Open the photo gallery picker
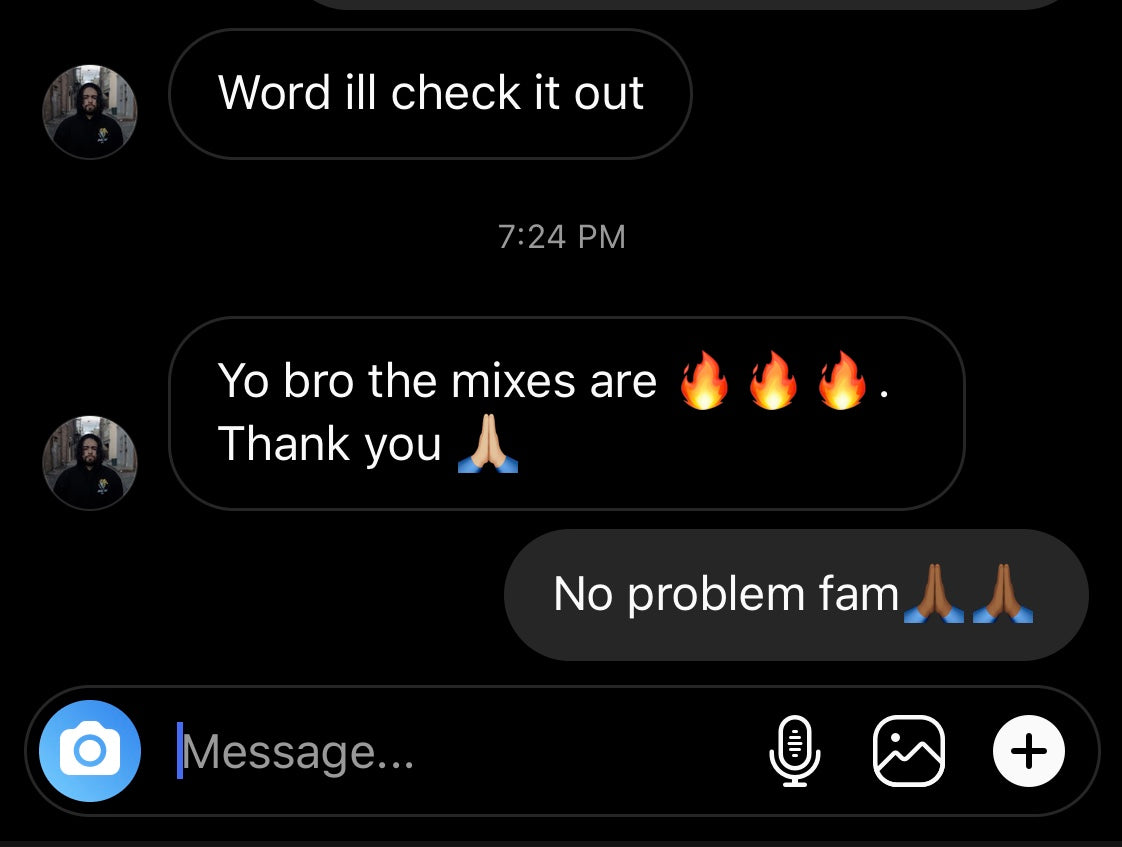The height and width of the screenshot is (847, 1122). tap(908, 751)
